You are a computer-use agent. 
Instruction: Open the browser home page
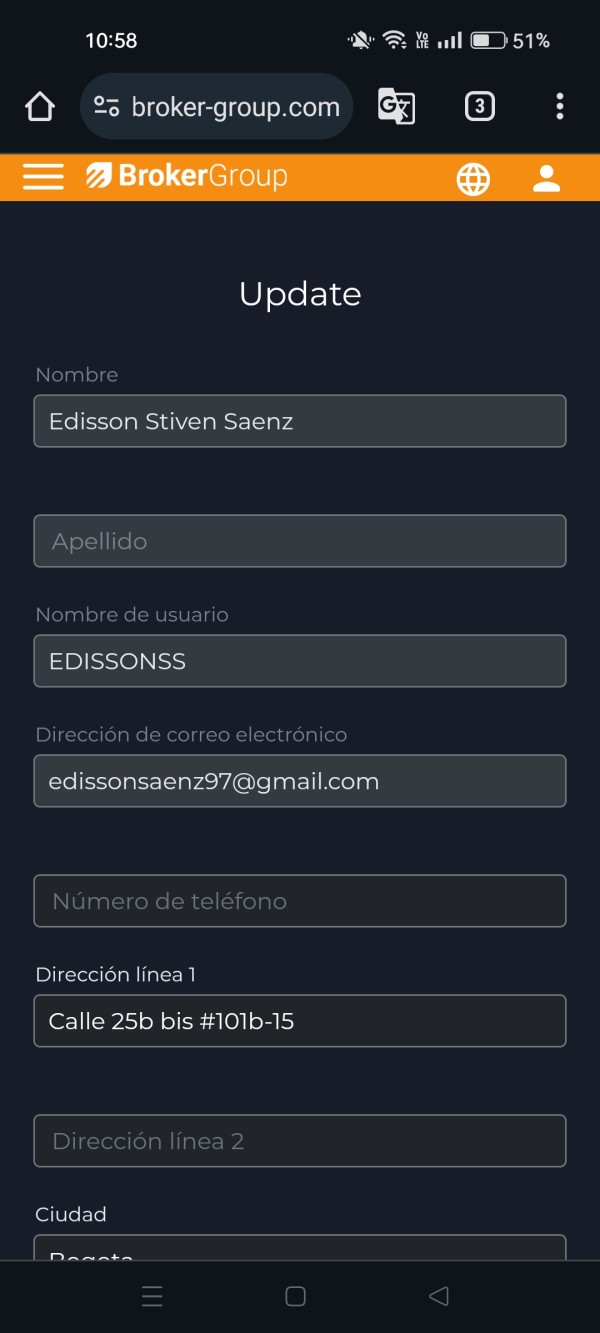pos(40,106)
